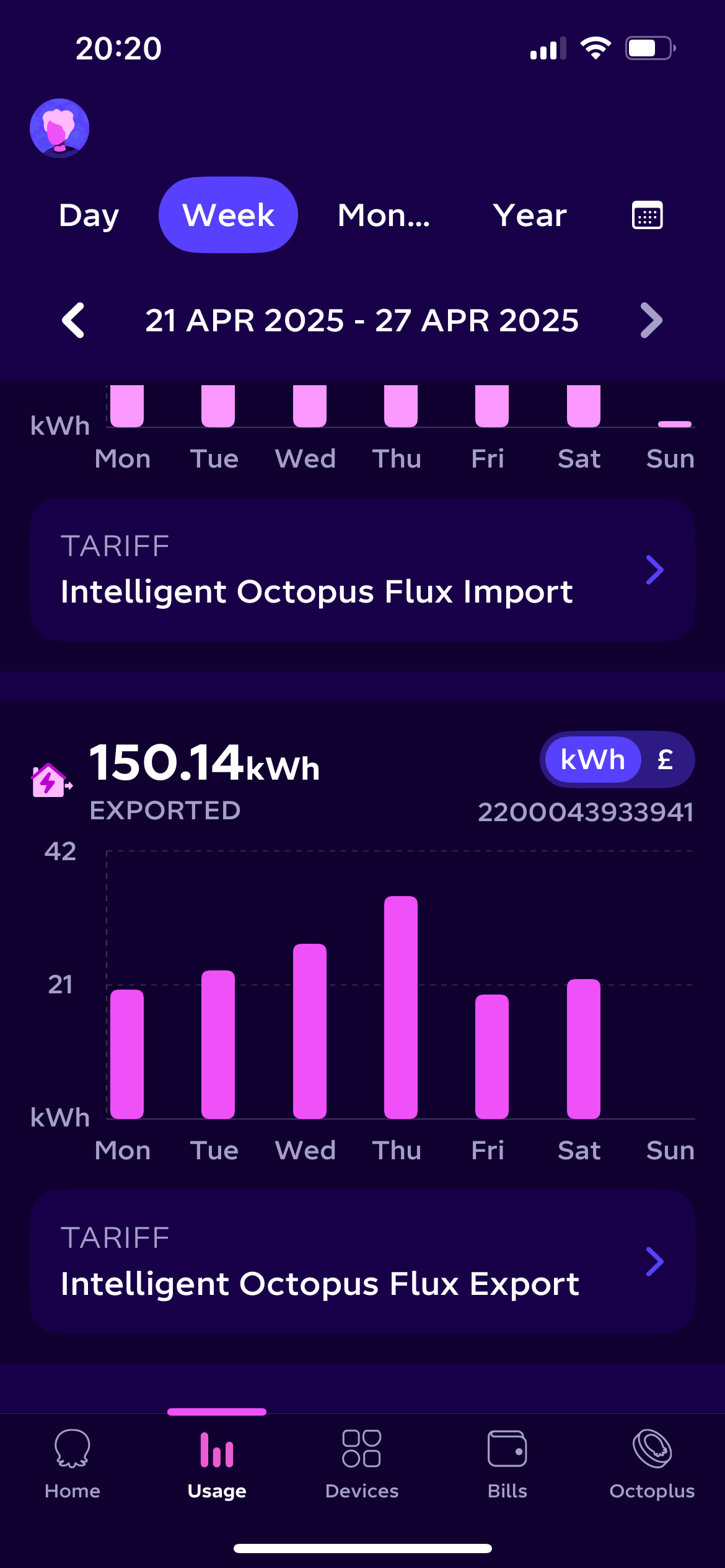725x1568 pixels.
Task: Open the profile avatar
Action: point(59,128)
